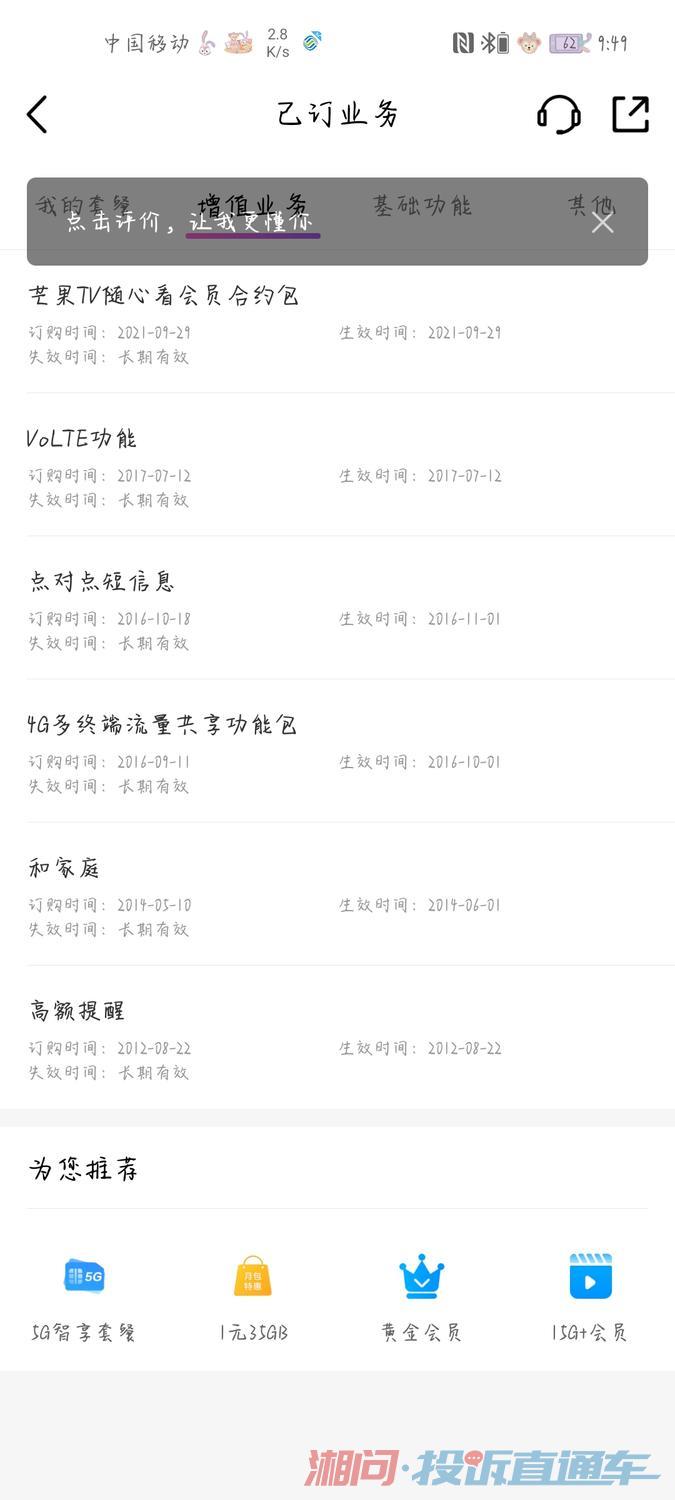Screen dimensions: 675x1500
Task: Open 4G多终端流量共享功能包 entry
Action: (337, 751)
